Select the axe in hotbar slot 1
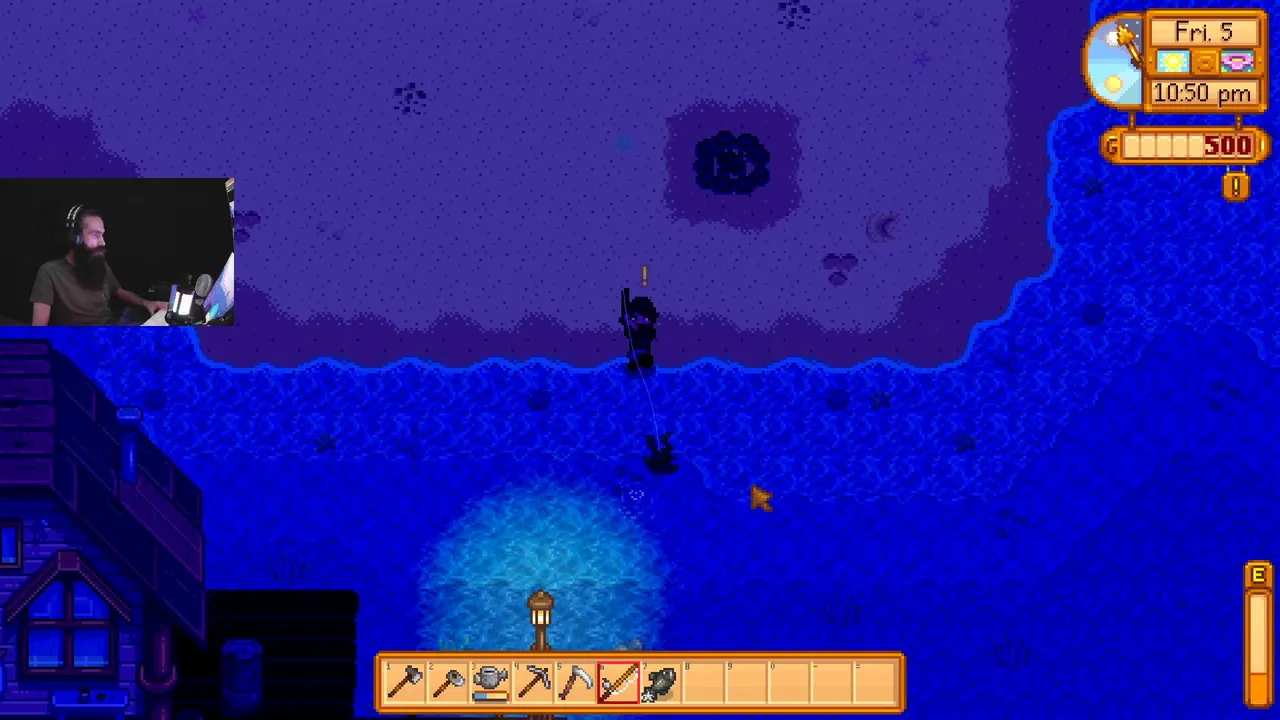 point(405,683)
